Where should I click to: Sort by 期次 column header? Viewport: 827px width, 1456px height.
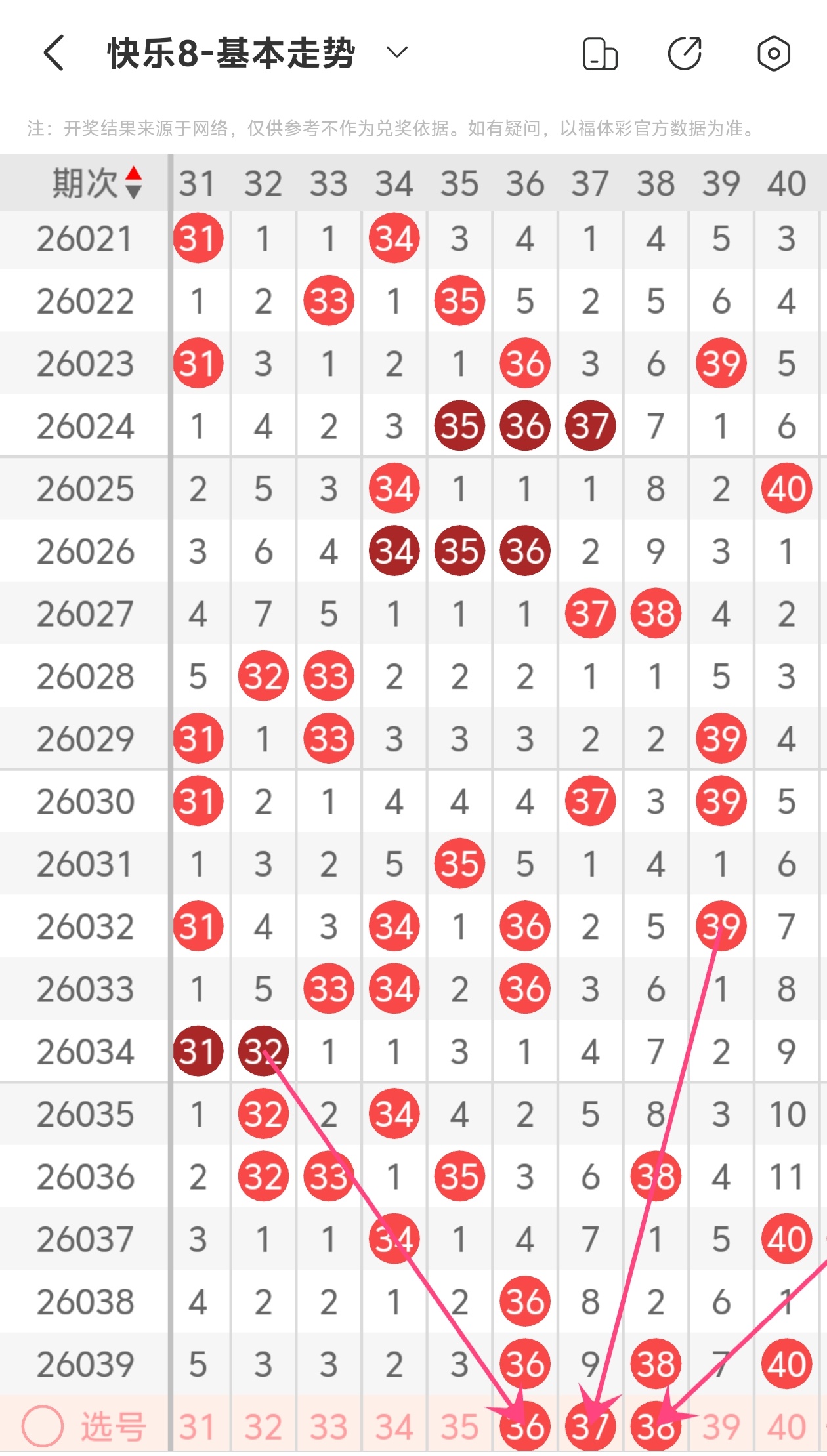point(96,183)
